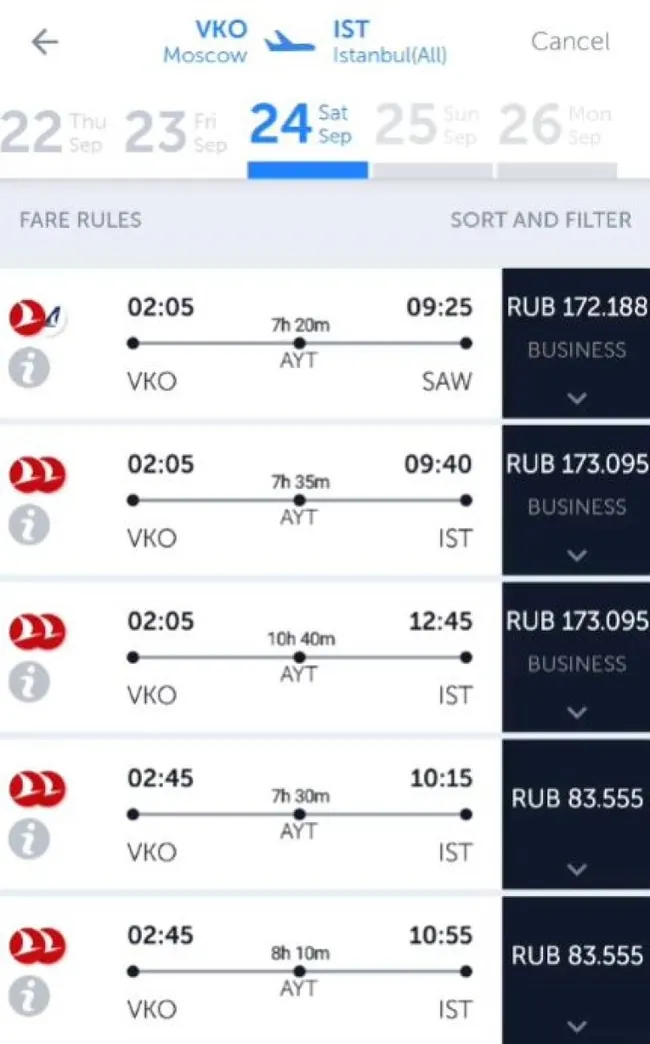
Task: Show info for the 7h 35m flight
Action: 29,526
